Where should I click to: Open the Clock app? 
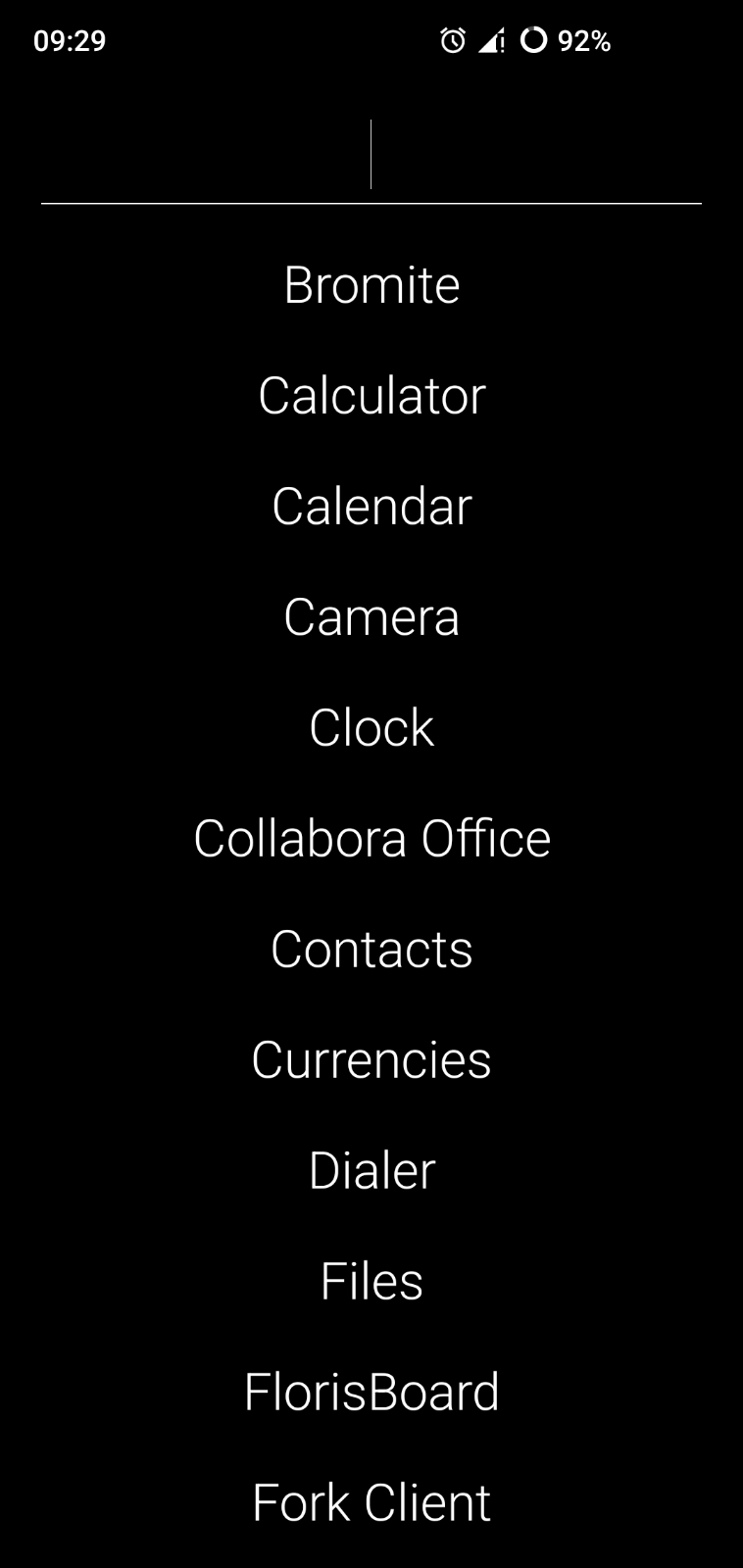371,728
